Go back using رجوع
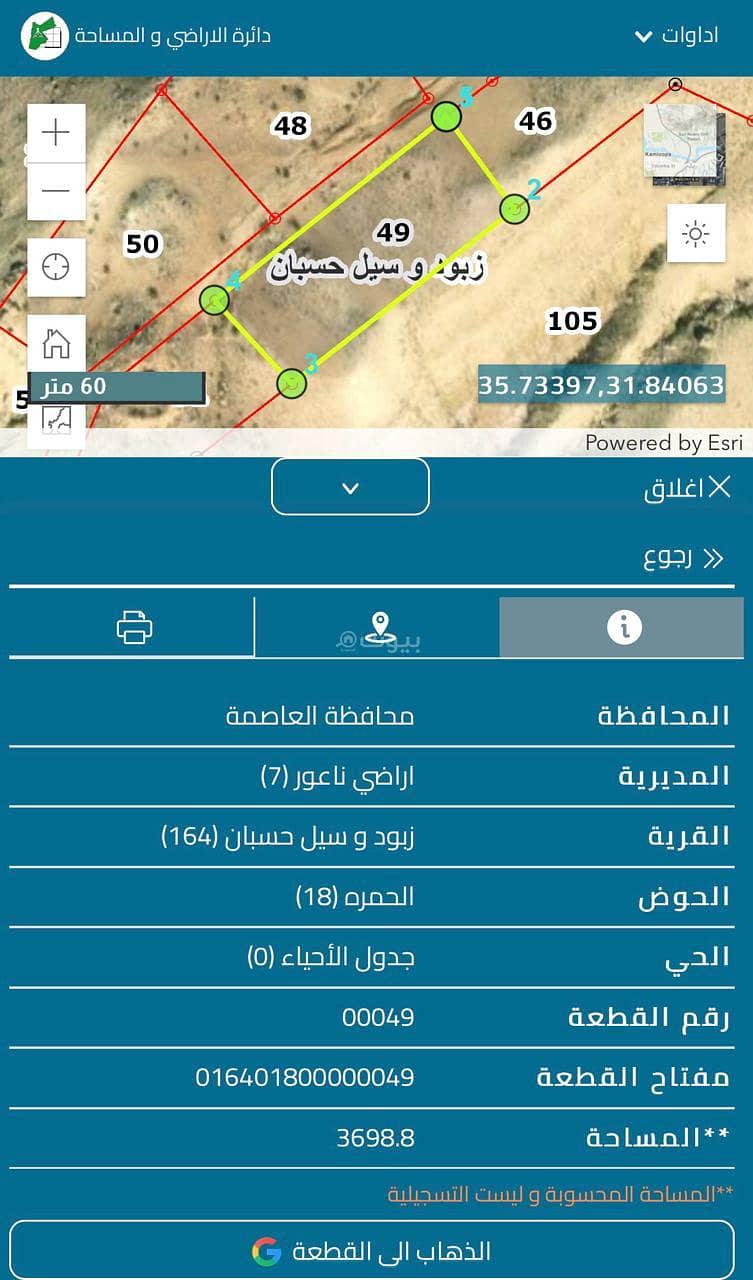Image resolution: width=753 pixels, height=1280 pixels. 684,557
